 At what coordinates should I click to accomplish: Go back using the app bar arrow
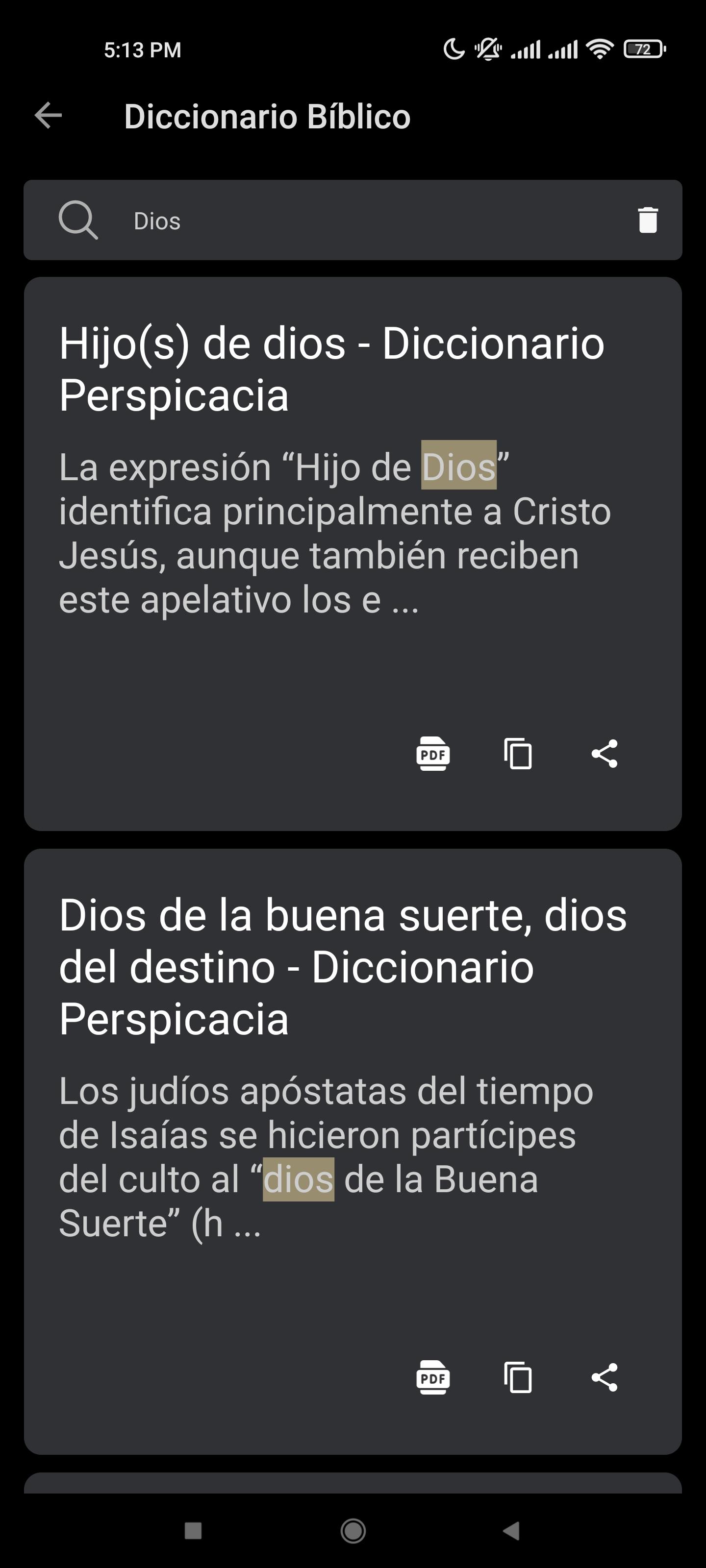tap(48, 116)
